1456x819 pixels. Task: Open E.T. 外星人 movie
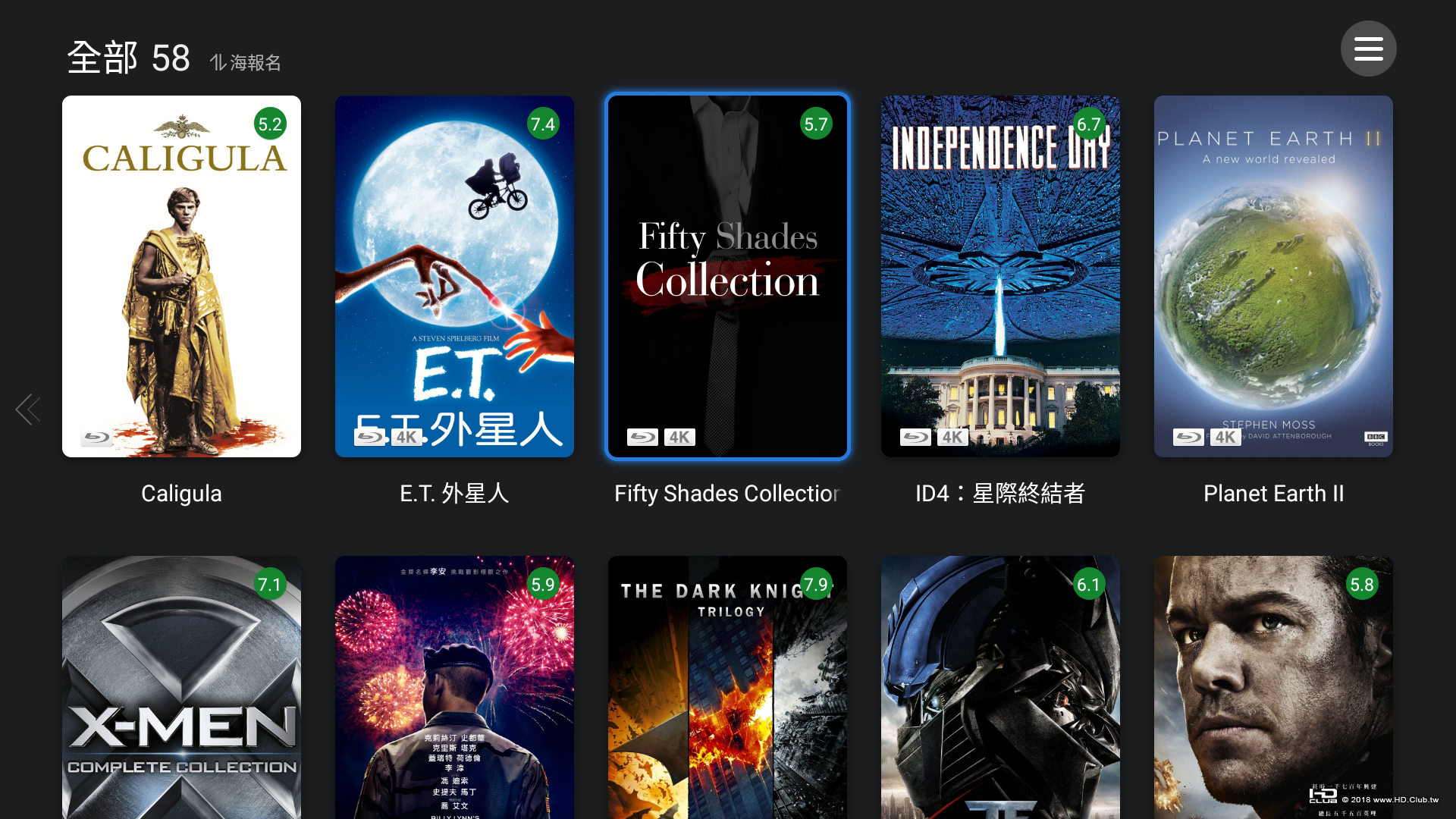point(454,276)
